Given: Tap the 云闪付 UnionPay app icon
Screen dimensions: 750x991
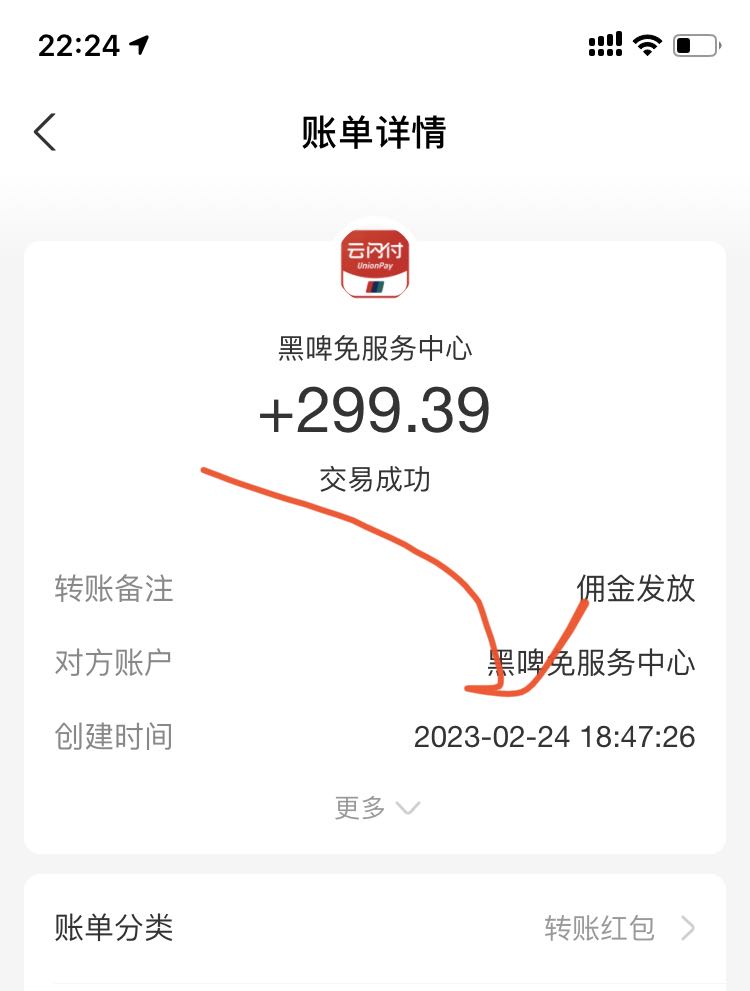Looking at the screenshot, I should 375,263.
